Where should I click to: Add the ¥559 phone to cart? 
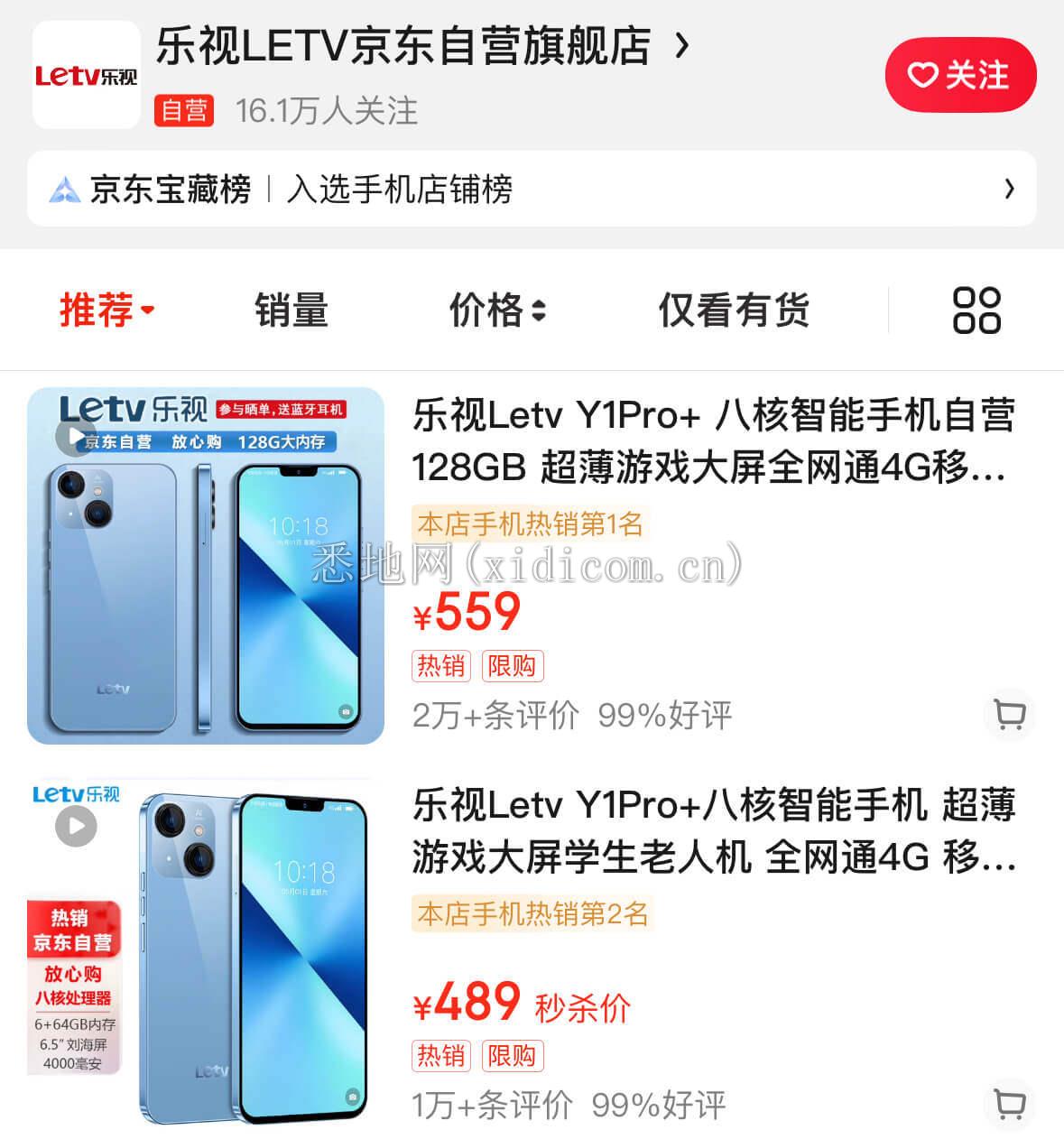click(x=1009, y=715)
